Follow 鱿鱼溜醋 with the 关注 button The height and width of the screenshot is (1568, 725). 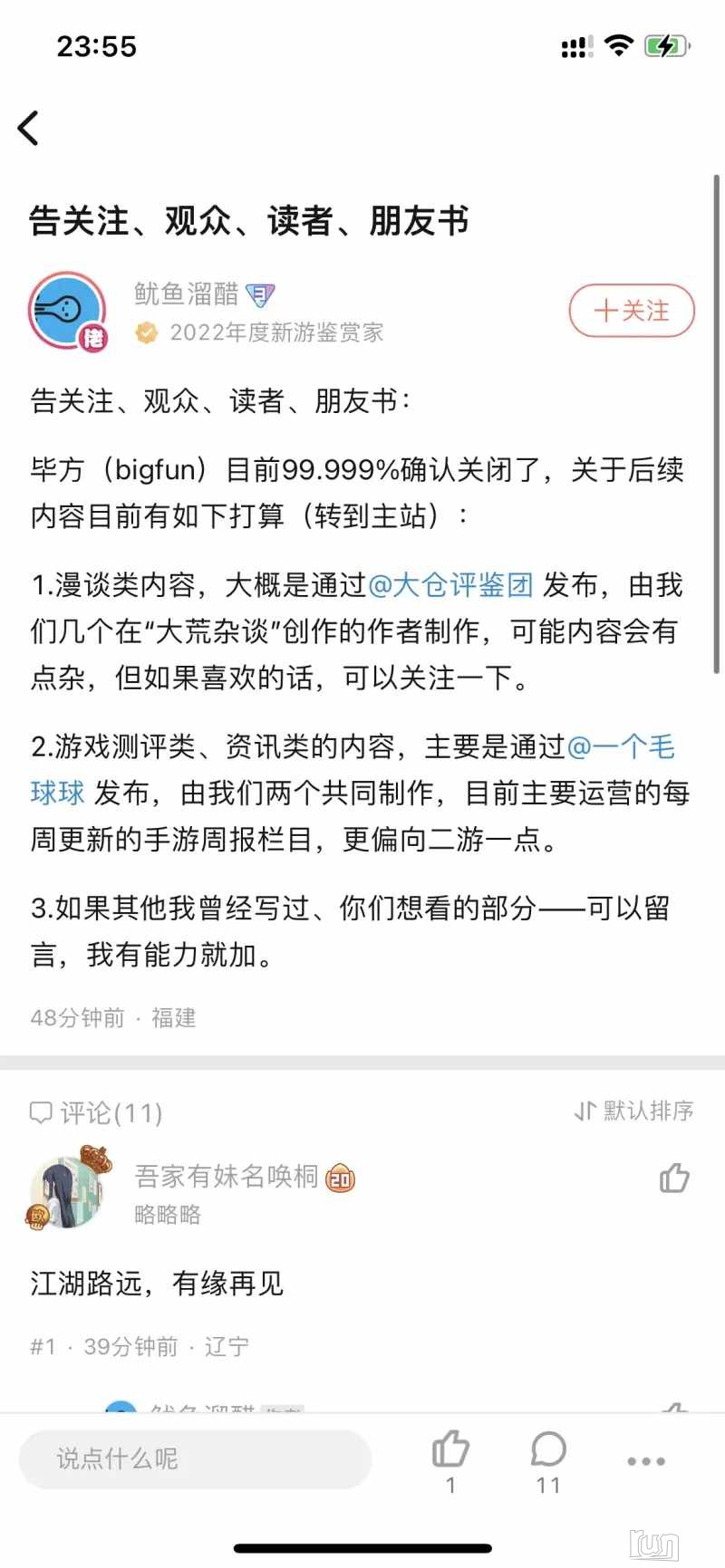pos(632,311)
